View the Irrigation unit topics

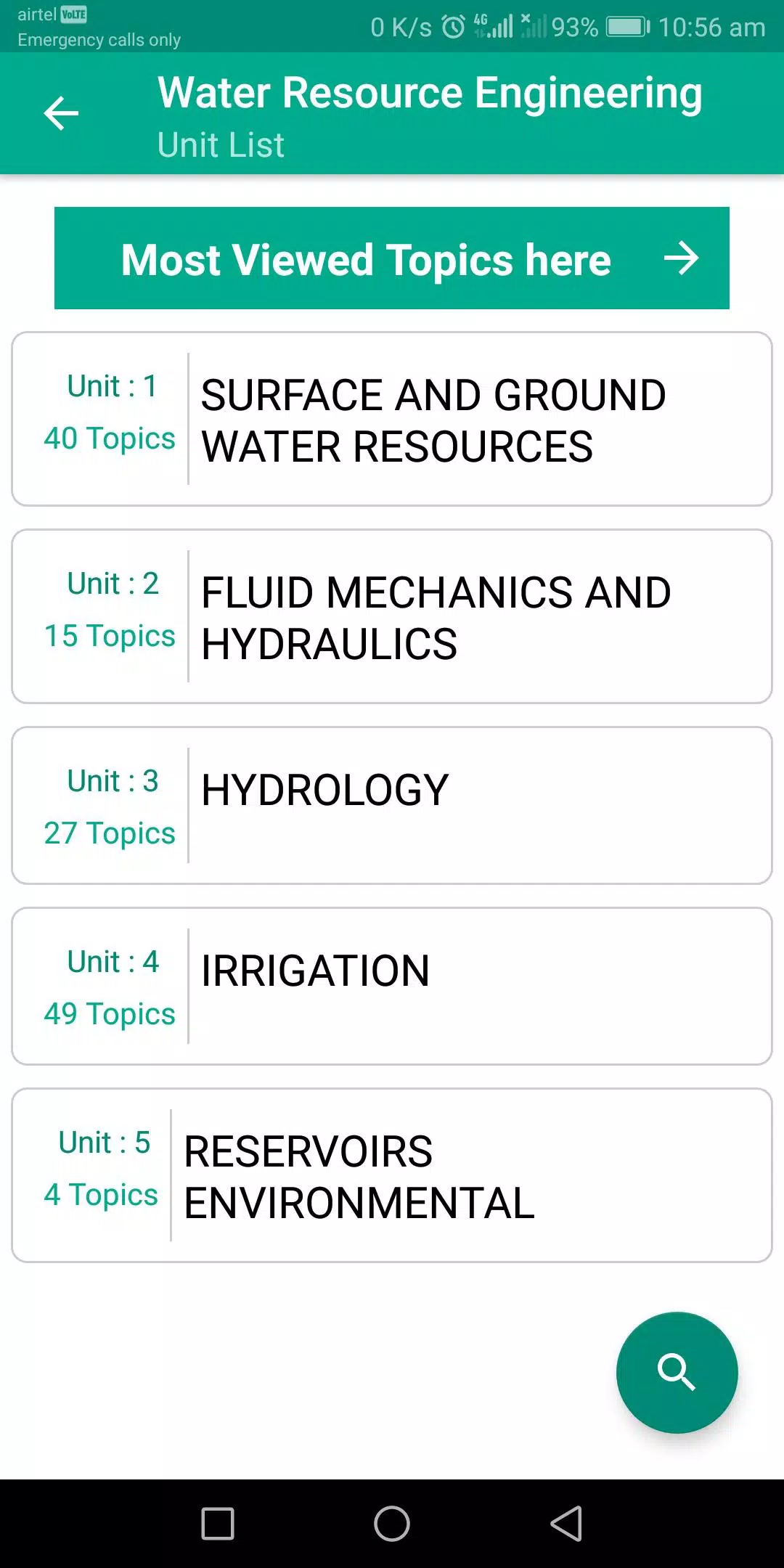[x=392, y=986]
